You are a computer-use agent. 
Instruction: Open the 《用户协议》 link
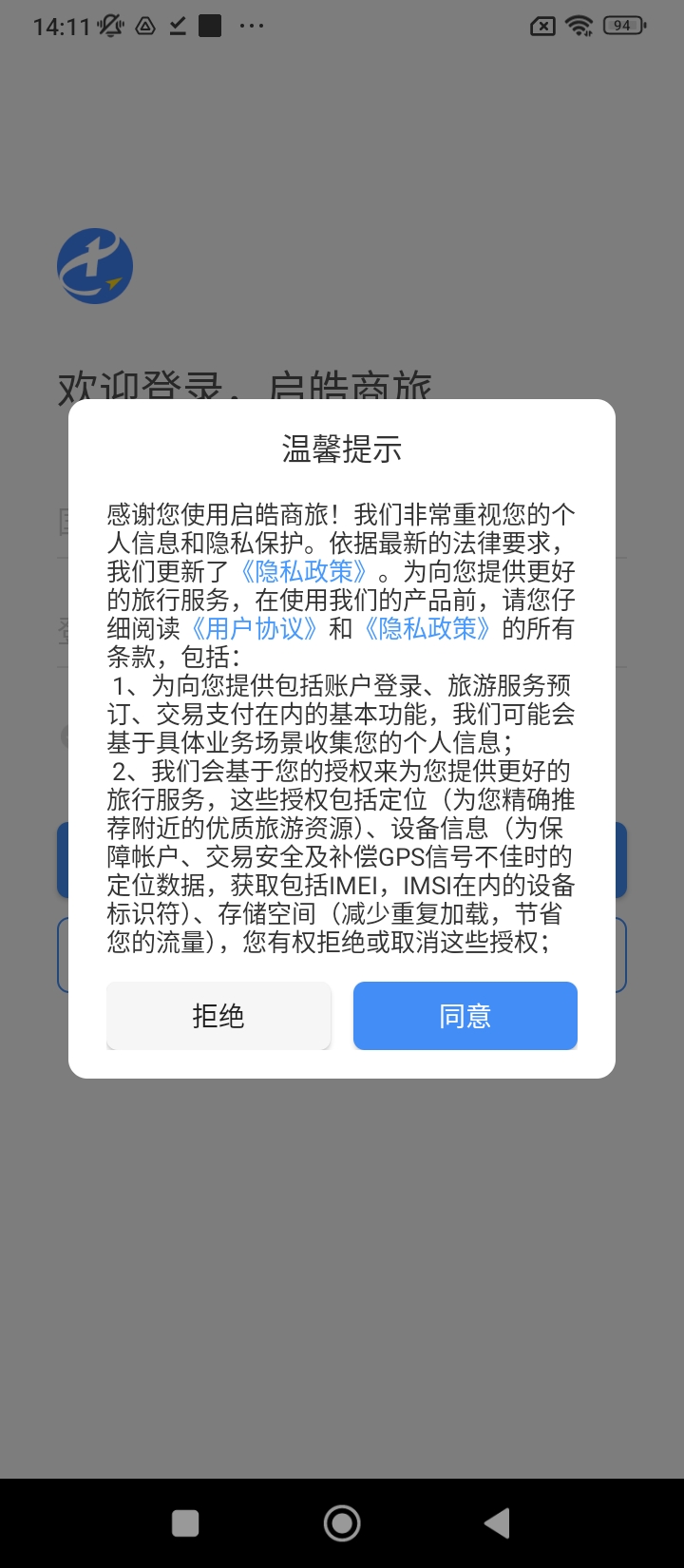click(254, 628)
